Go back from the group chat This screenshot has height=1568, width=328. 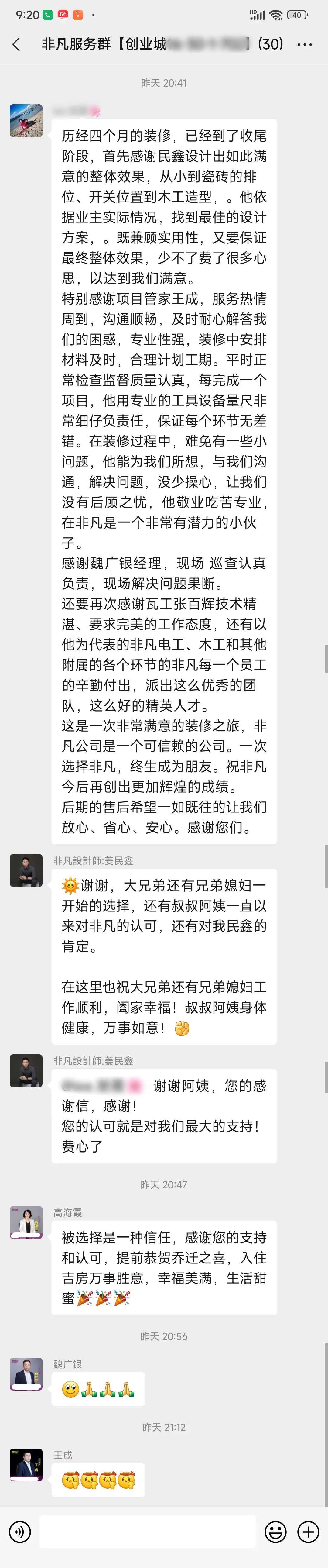16,44
